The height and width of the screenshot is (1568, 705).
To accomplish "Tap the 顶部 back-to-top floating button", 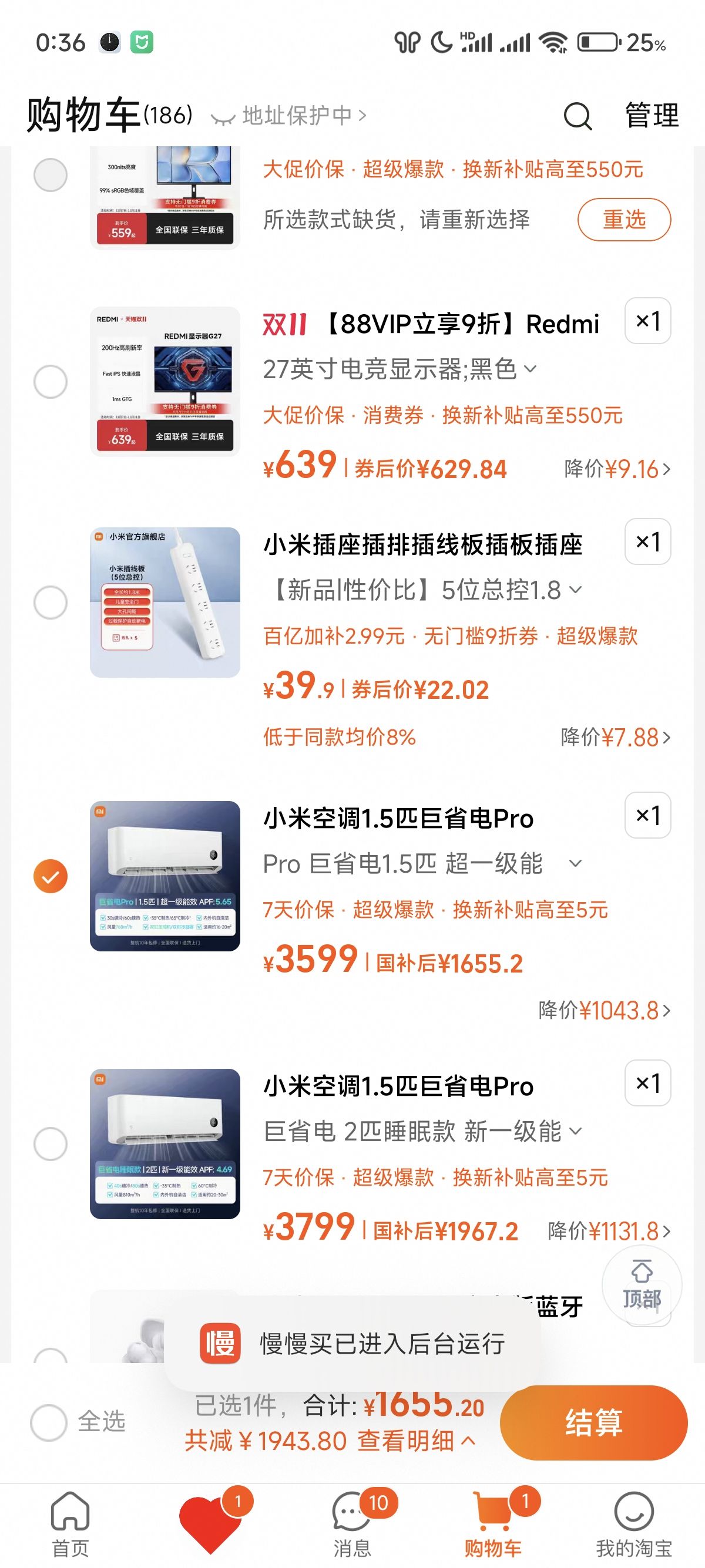I will (x=641, y=1284).
